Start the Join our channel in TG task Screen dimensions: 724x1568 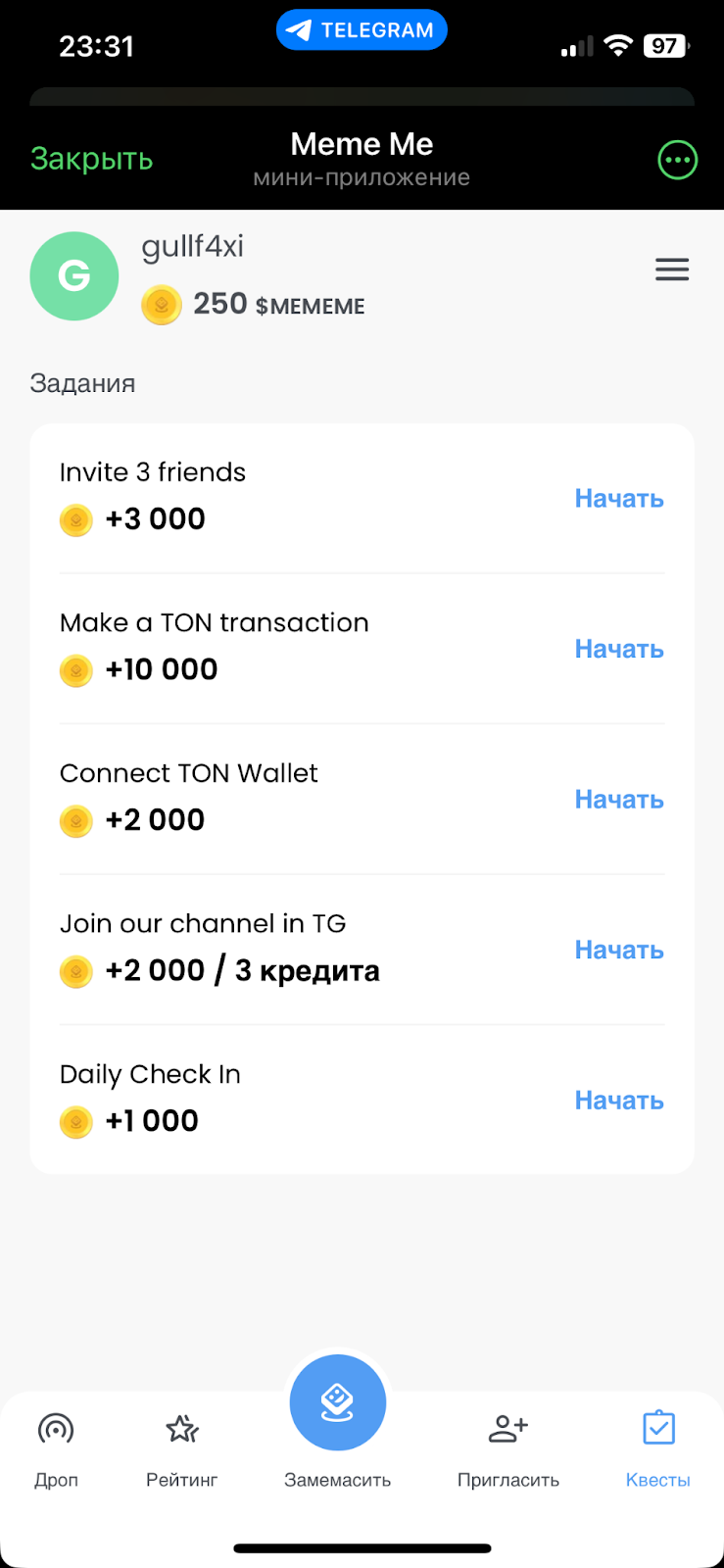tap(618, 950)
